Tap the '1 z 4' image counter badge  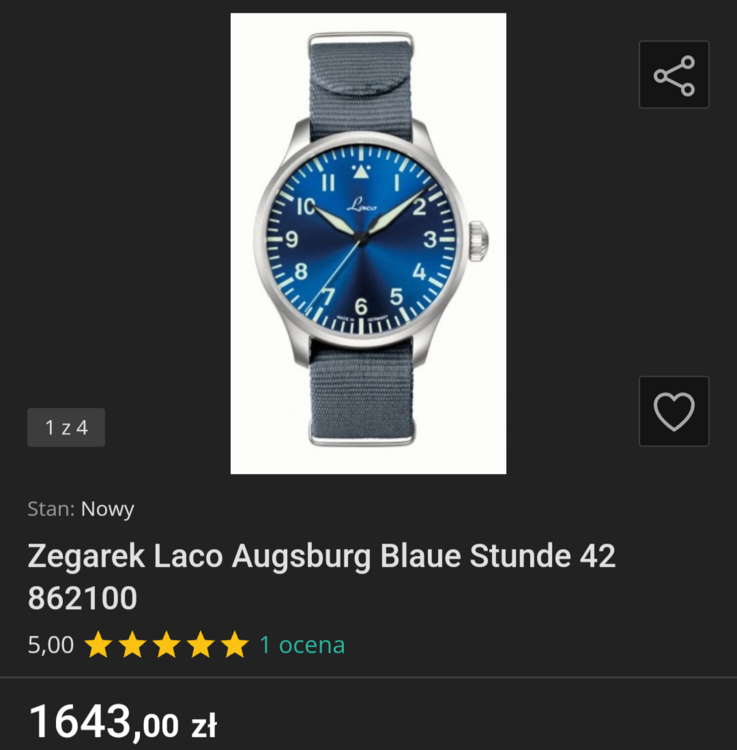65,427
